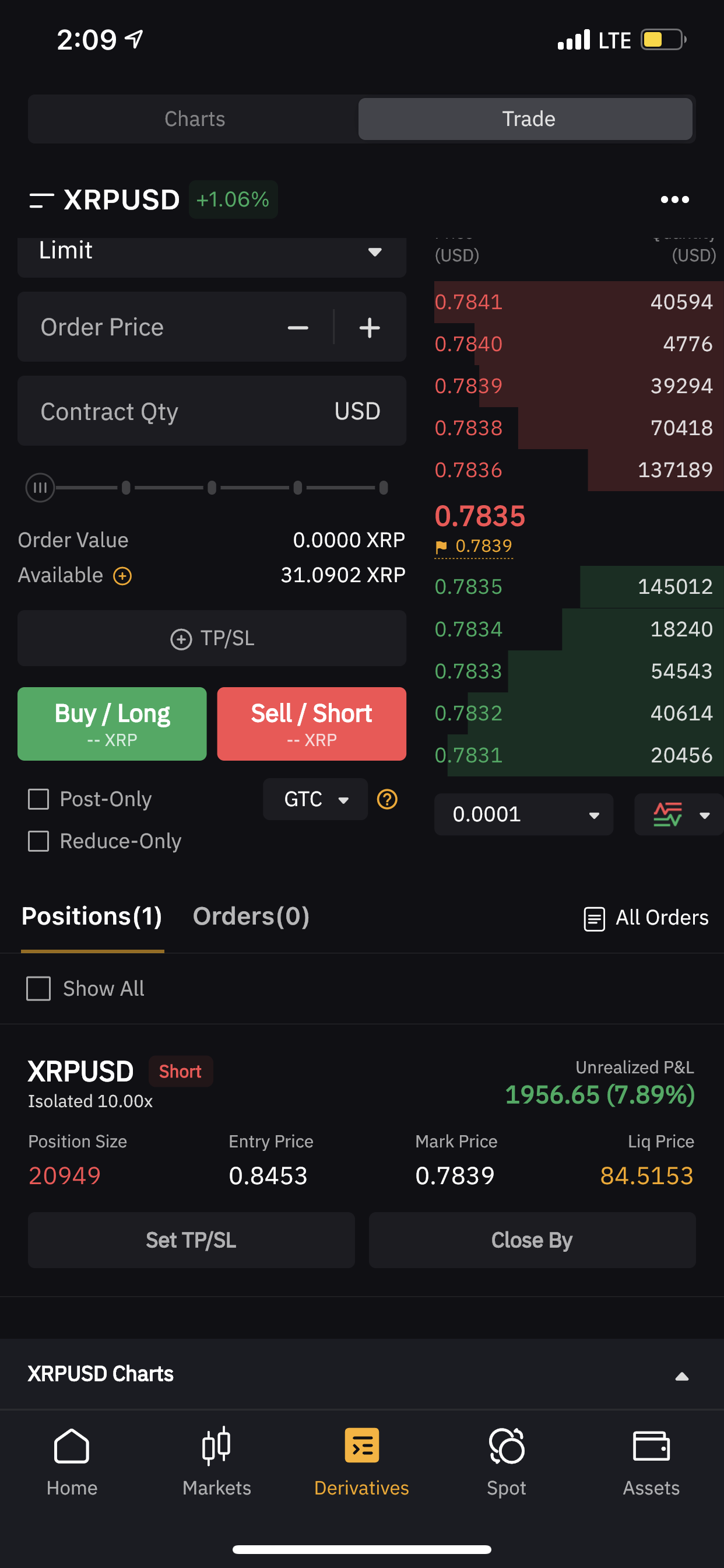Enable the Post-Only checkbox
Image resolution: width=724 pixels, height=1568 pixels.
pos(38,799)
